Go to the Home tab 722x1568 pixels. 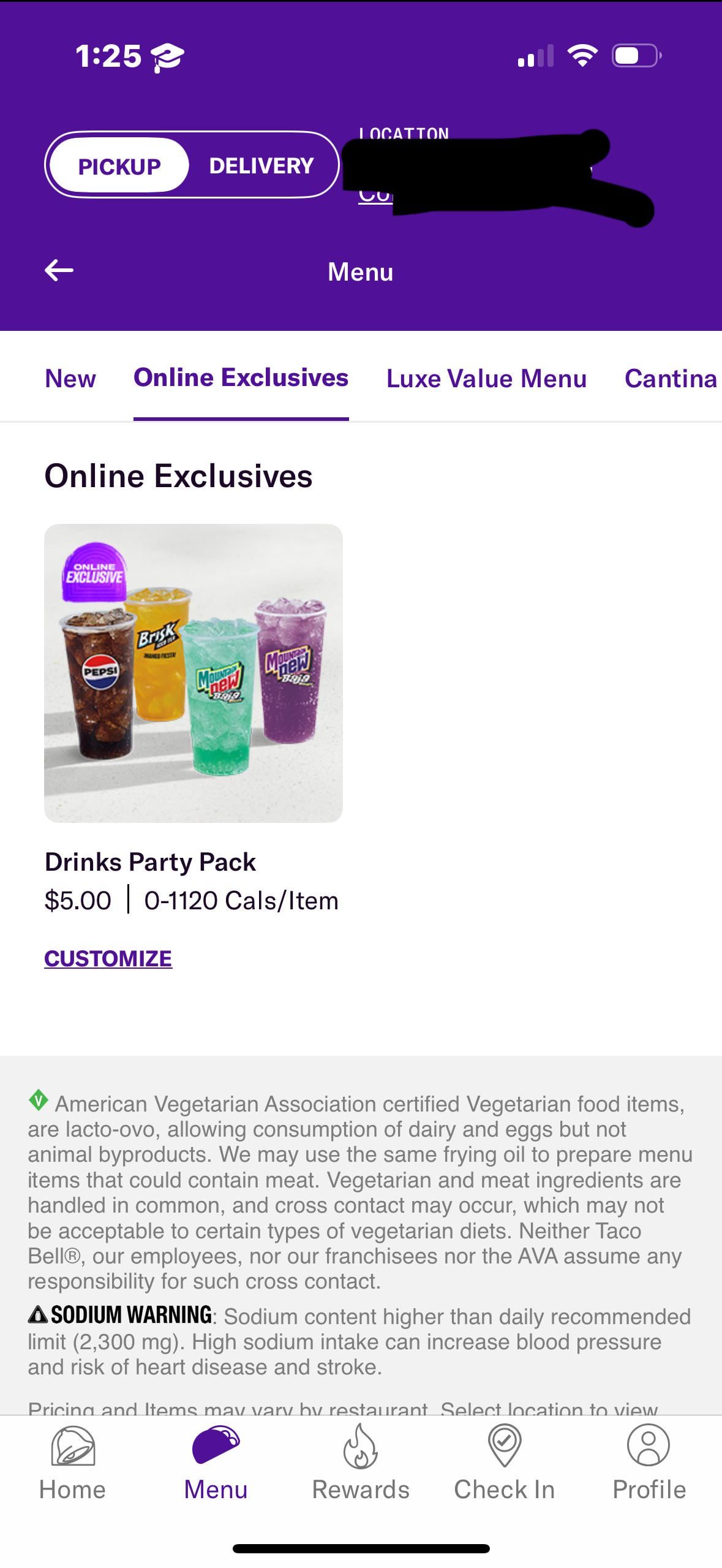[x=72, y=1463]
